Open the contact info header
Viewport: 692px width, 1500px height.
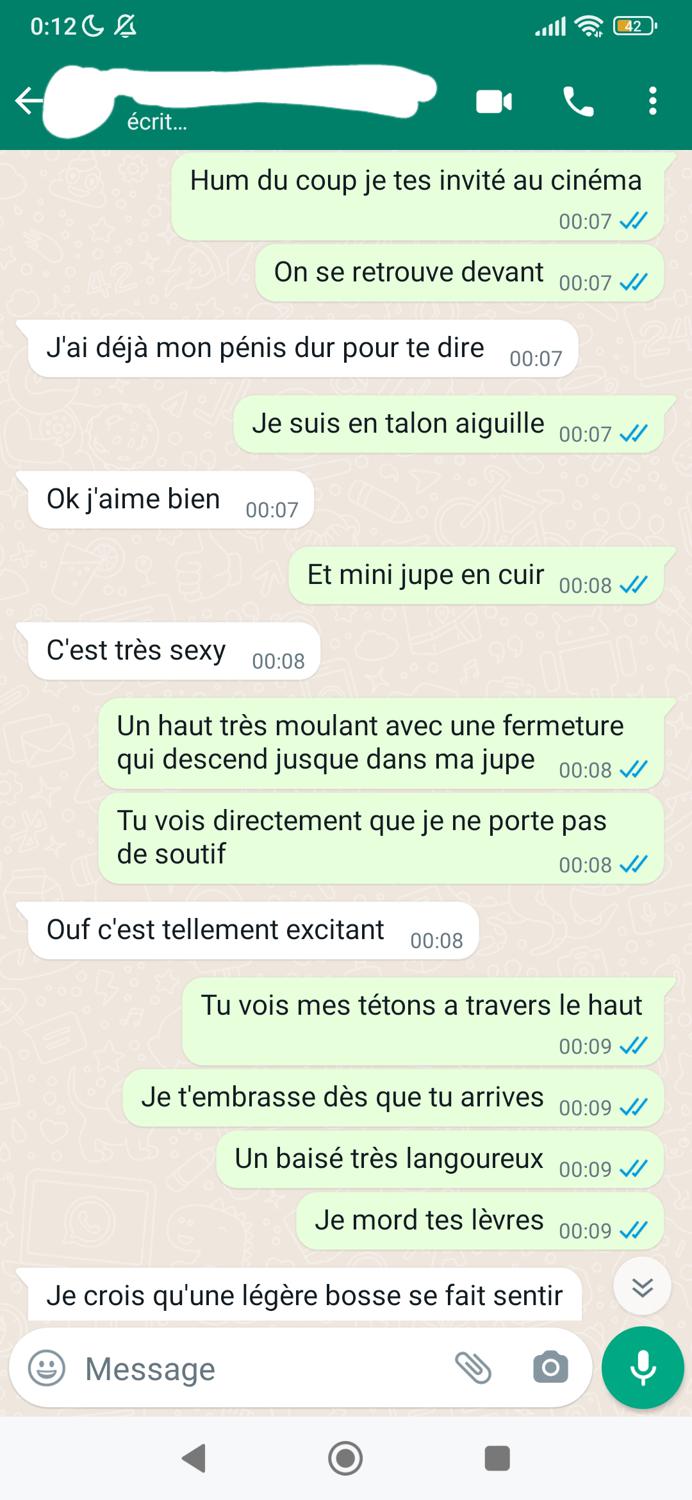coord(240,100)
